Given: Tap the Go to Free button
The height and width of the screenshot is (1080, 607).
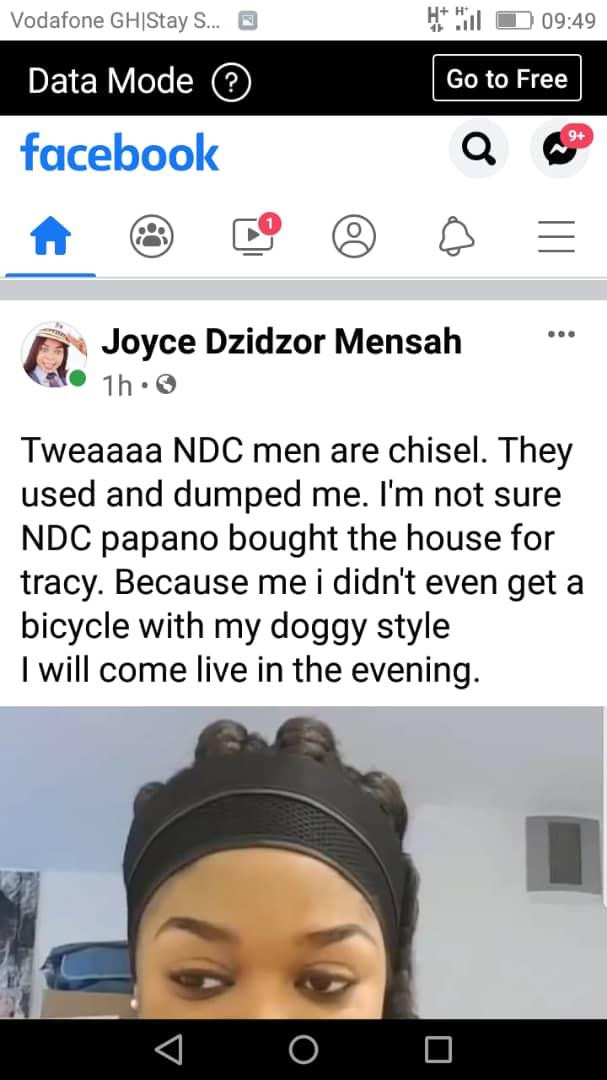Looking at the screenshot, I should (507, 79).
